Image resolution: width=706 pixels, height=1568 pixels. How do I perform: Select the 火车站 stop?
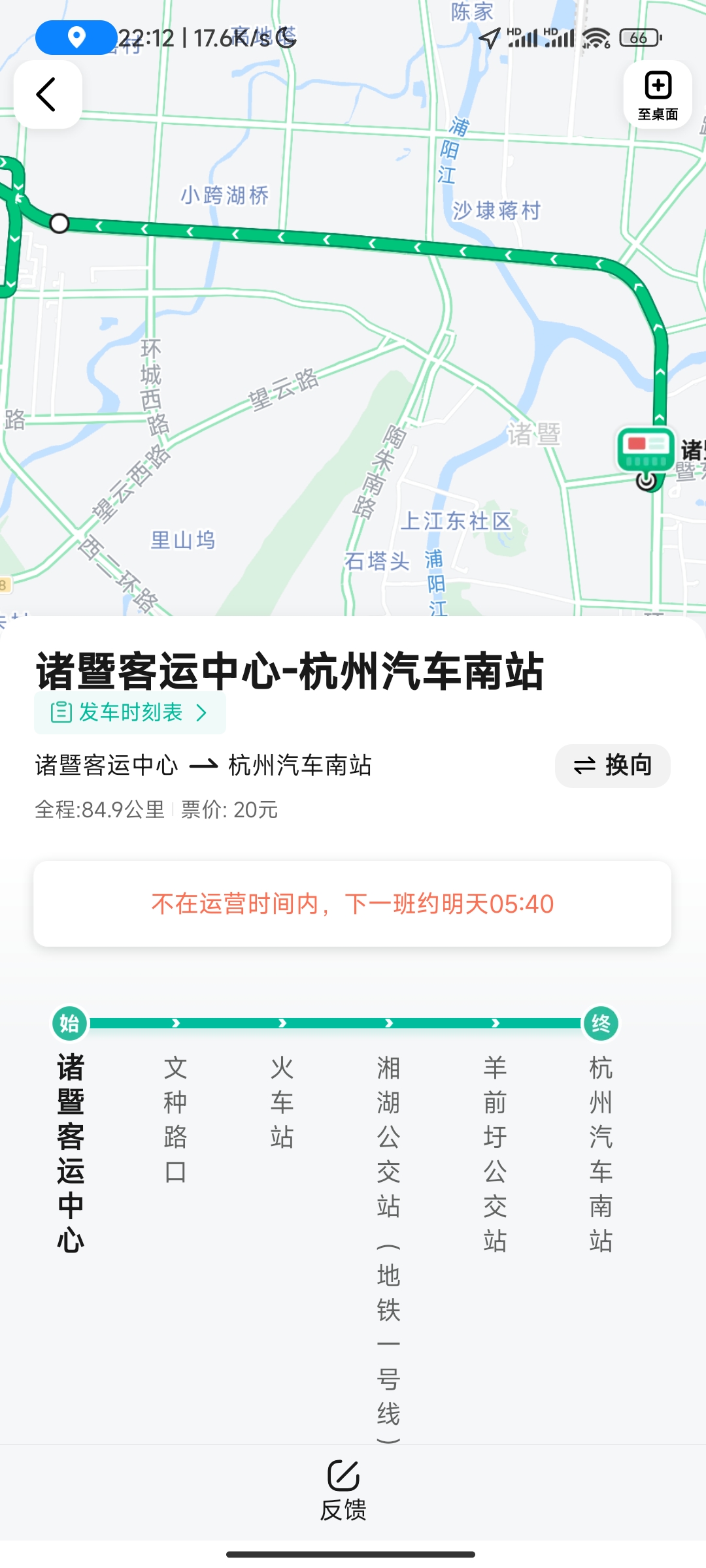(282, 1103)
